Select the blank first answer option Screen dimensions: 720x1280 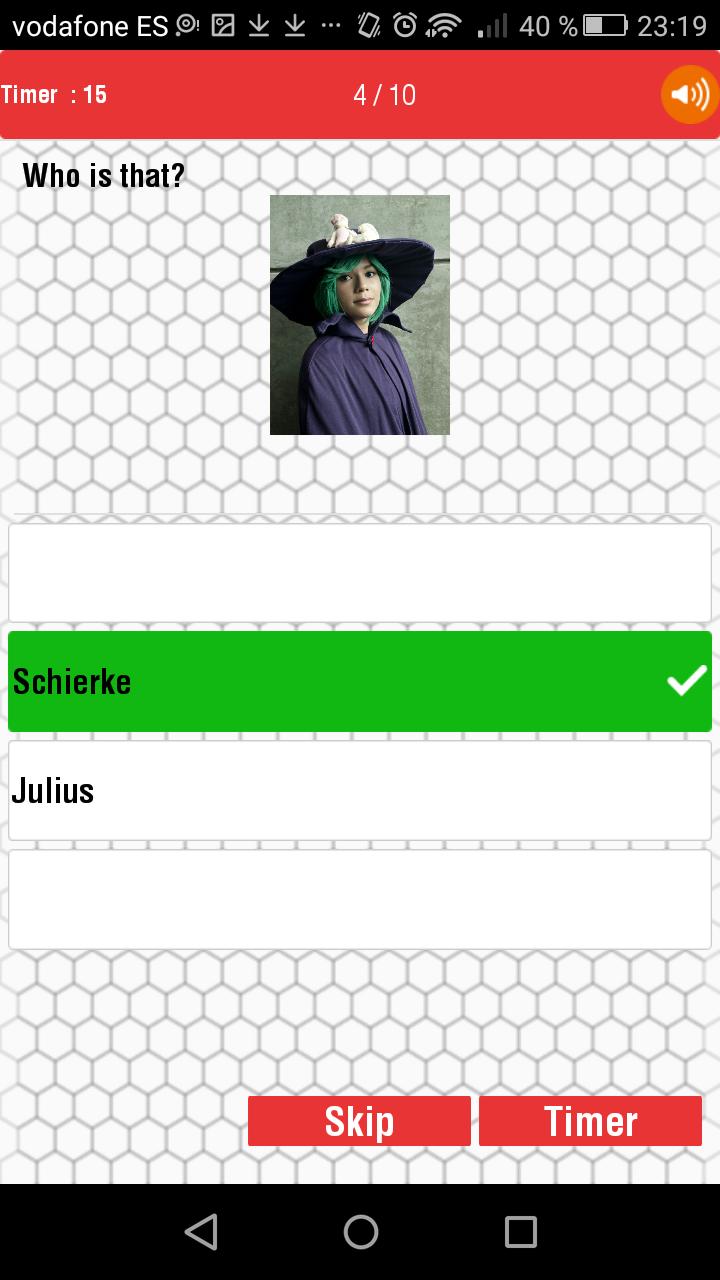click(360, 573)
